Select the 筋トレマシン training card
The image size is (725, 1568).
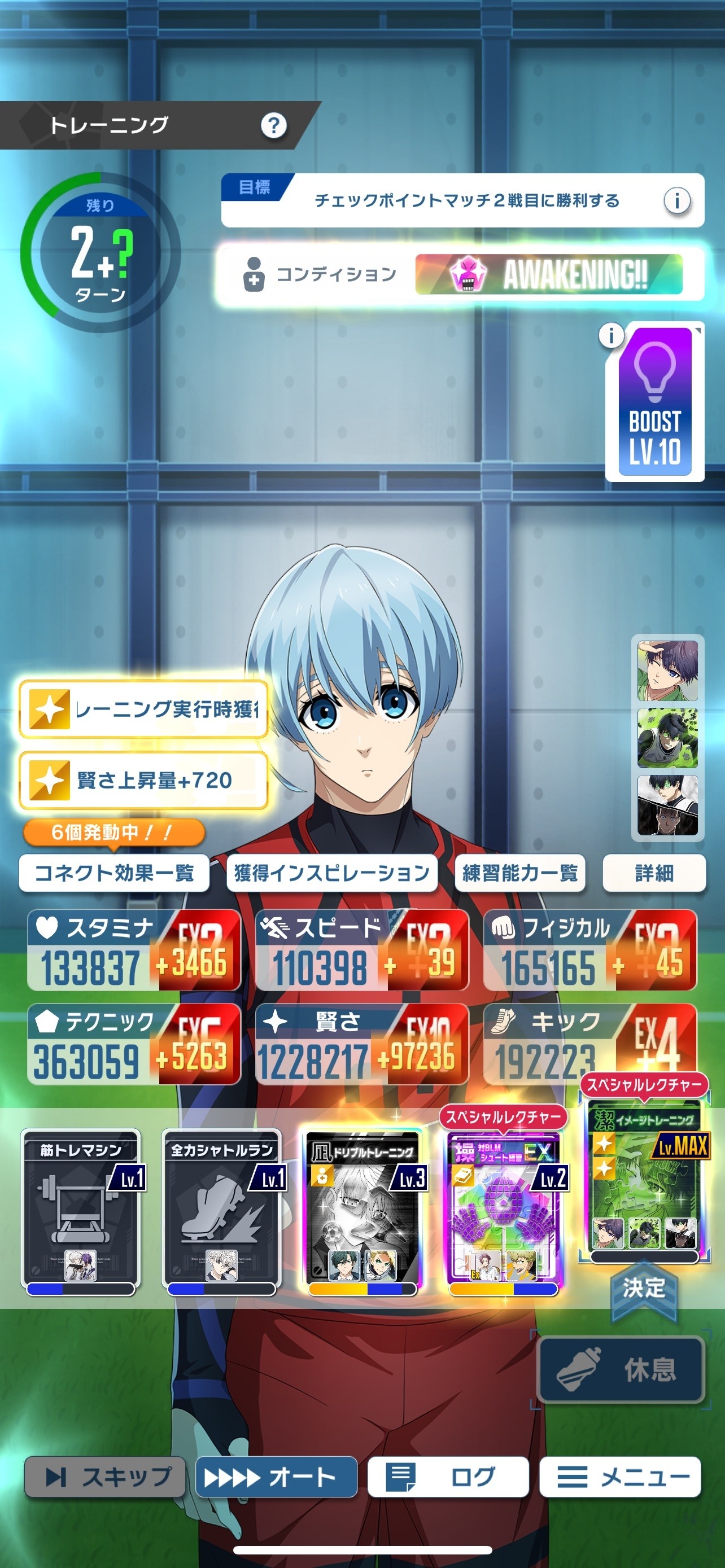point(81,1210)
